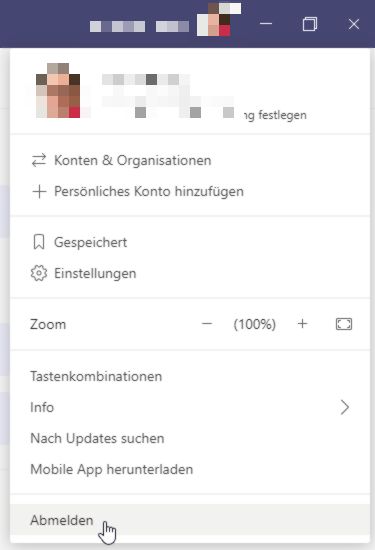Viewport: 375px width, 550px height.
Task: Increase zoom with the plus button
Action: (x=302, y=324)
